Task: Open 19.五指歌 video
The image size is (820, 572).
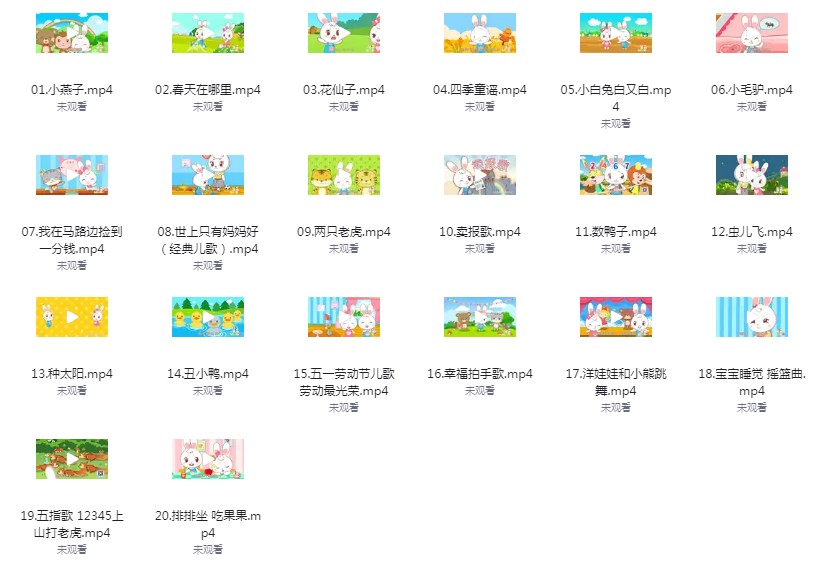Action: coord(72,459)
